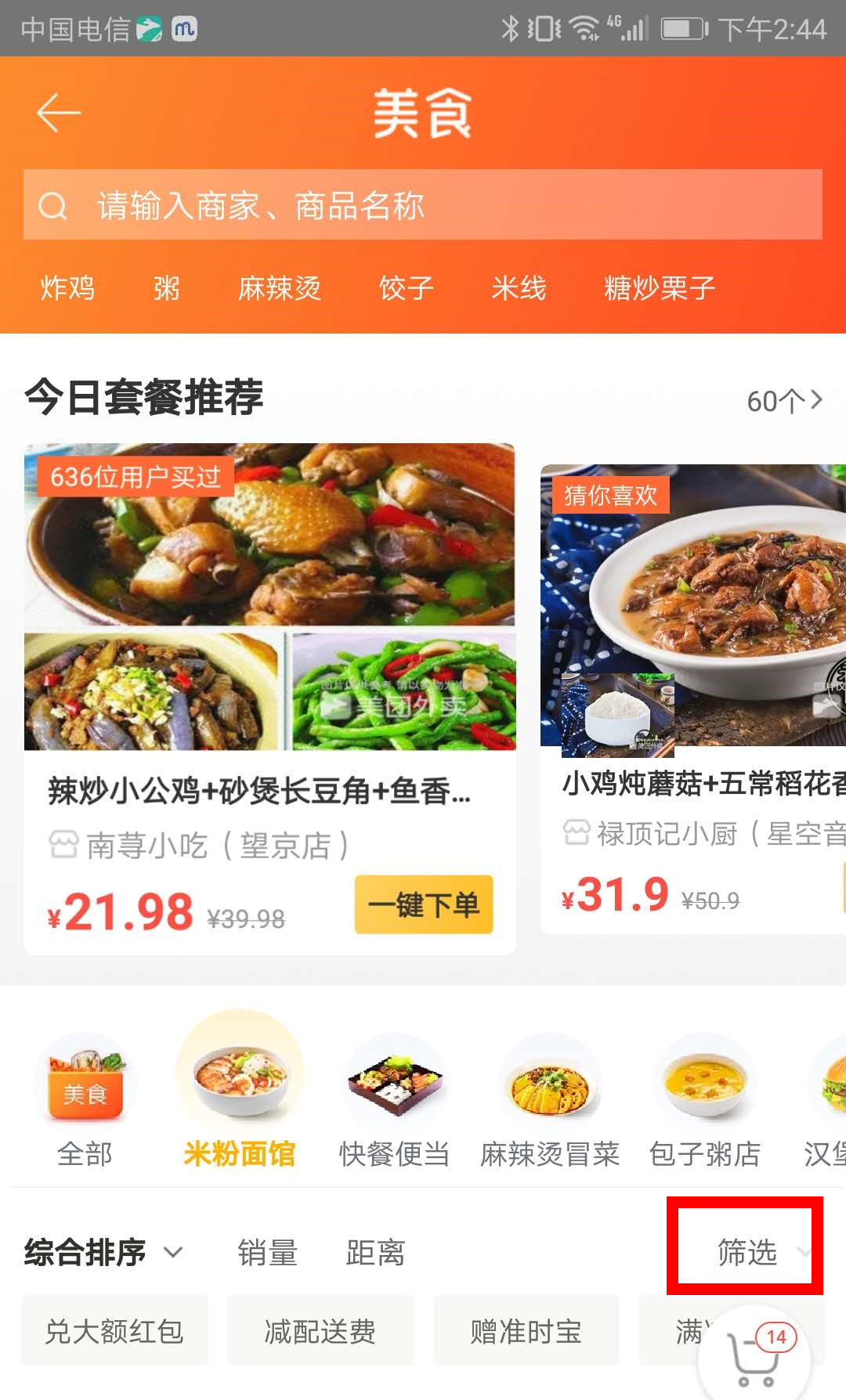Select the 麻辣烫冒菜 category icon

click(549, 1096)
